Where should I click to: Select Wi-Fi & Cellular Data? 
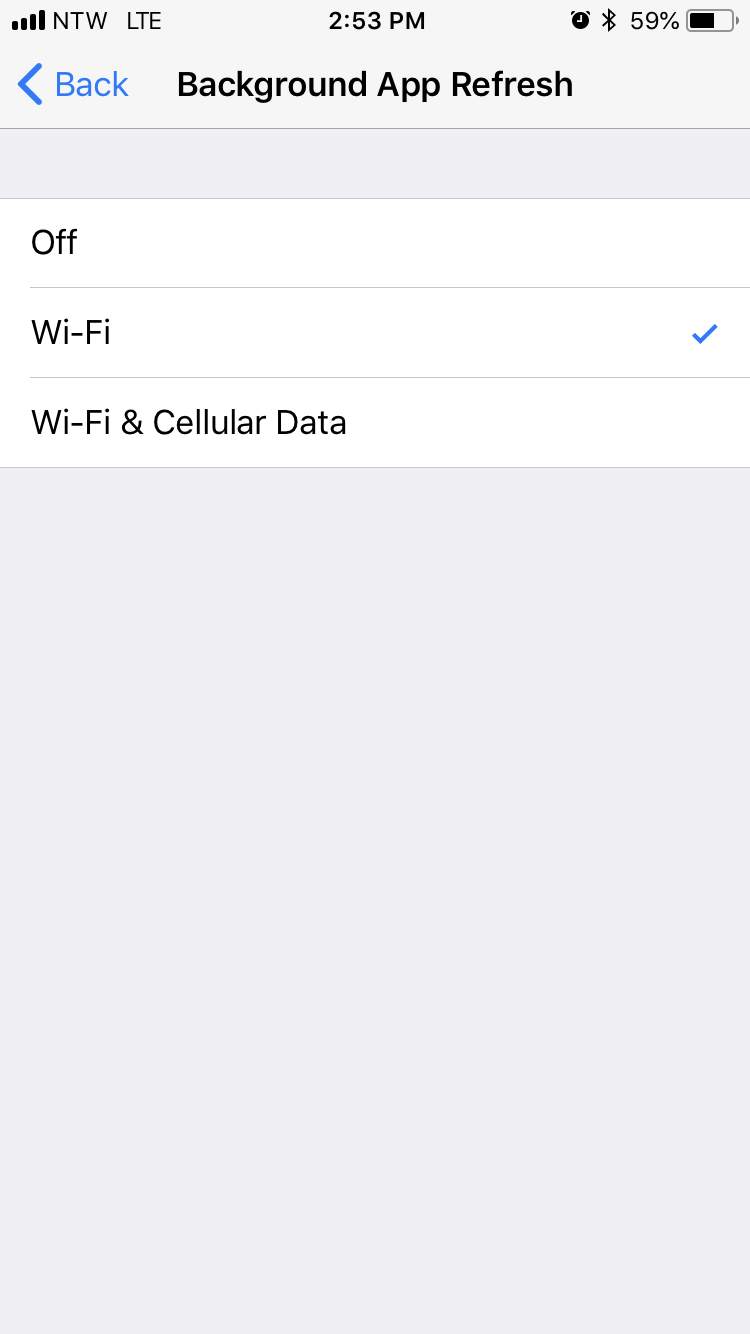coord(375,423)
